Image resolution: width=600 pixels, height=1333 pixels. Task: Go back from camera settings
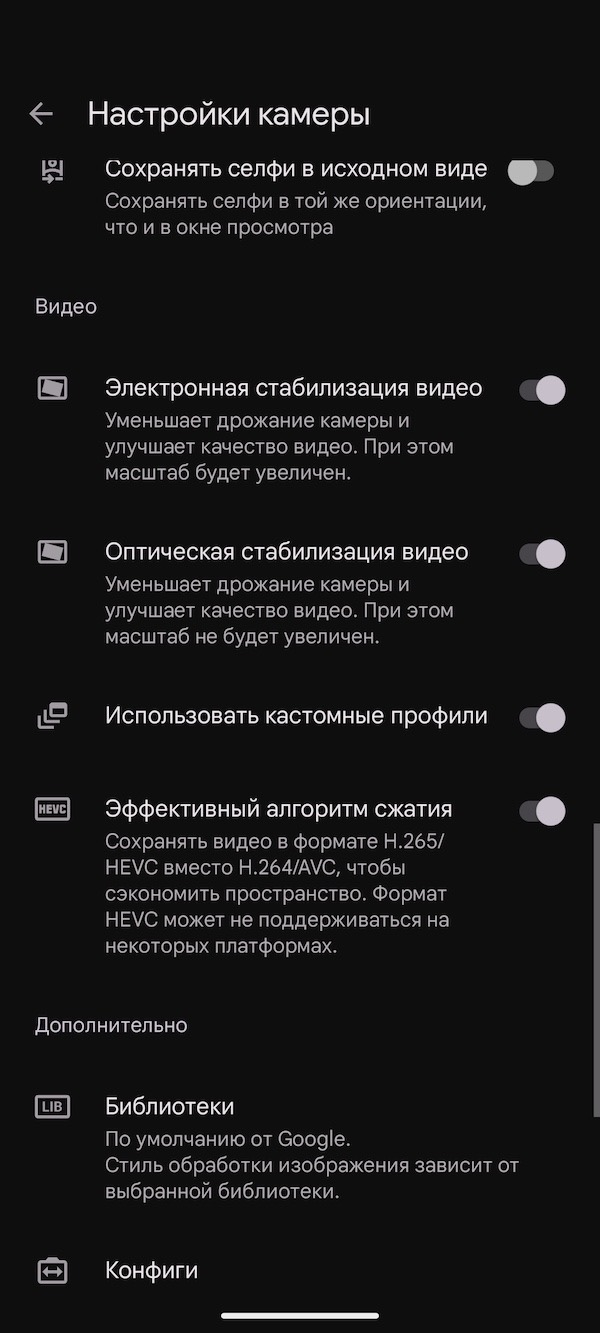[x=41, y=114]
